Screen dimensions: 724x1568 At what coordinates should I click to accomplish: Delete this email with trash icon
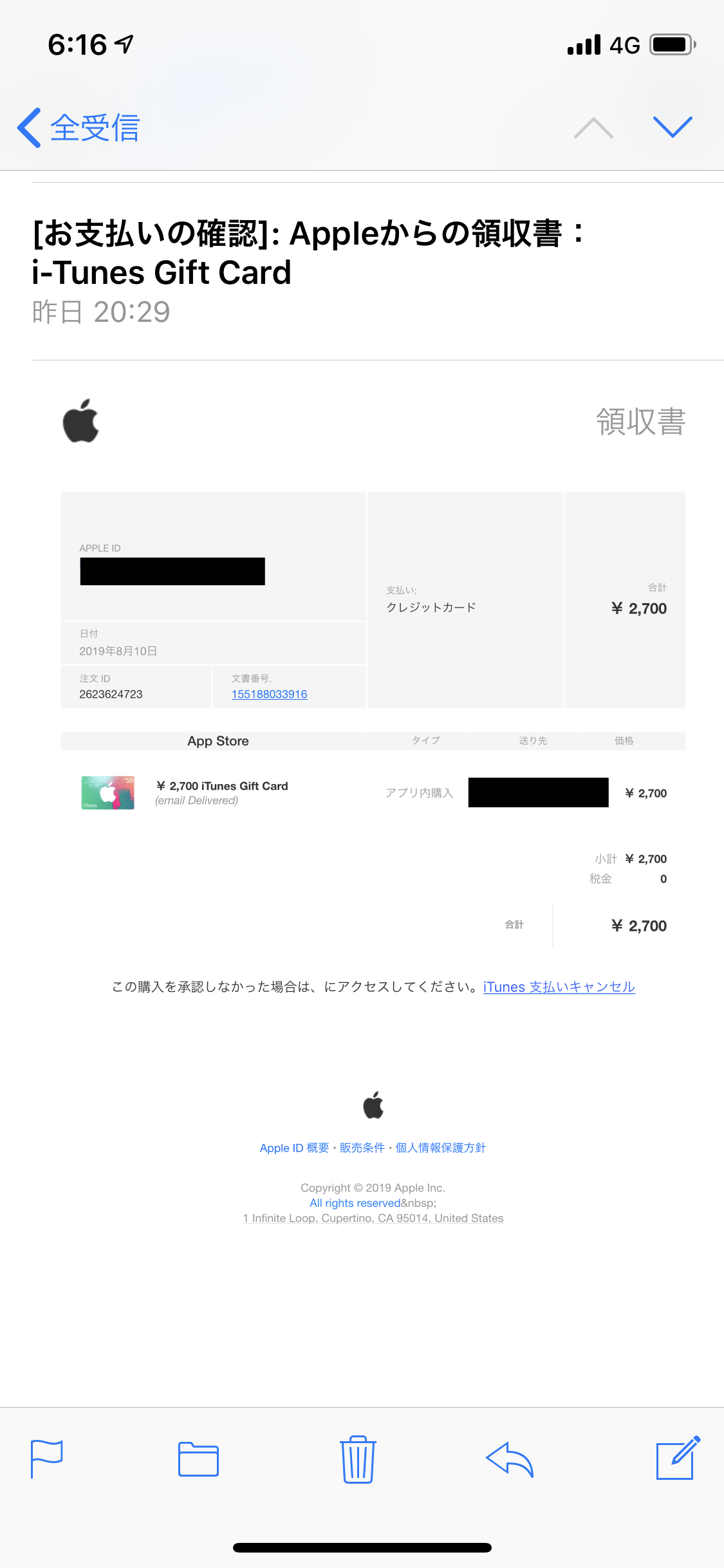(x=358, y=1459)
